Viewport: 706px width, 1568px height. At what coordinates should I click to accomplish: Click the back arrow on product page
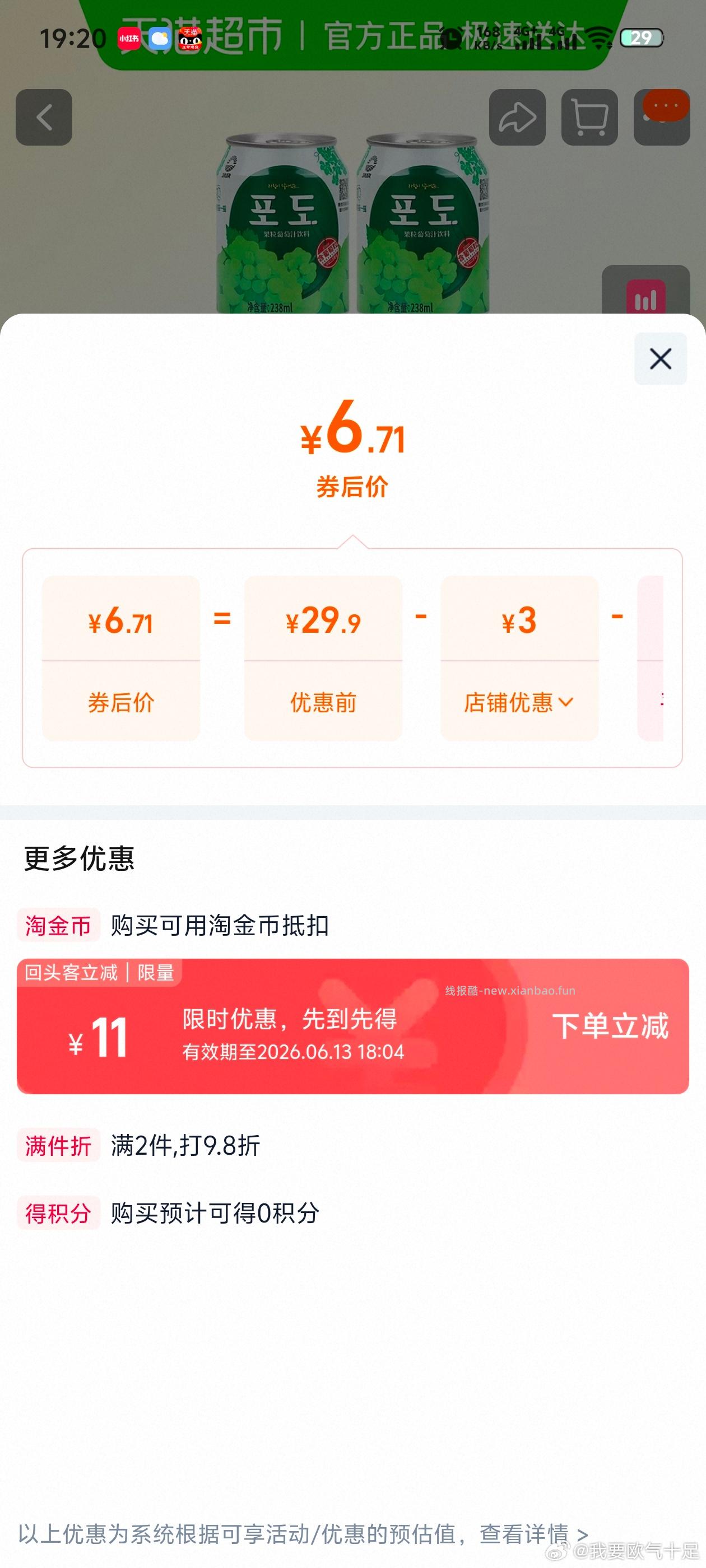(43, 118)
